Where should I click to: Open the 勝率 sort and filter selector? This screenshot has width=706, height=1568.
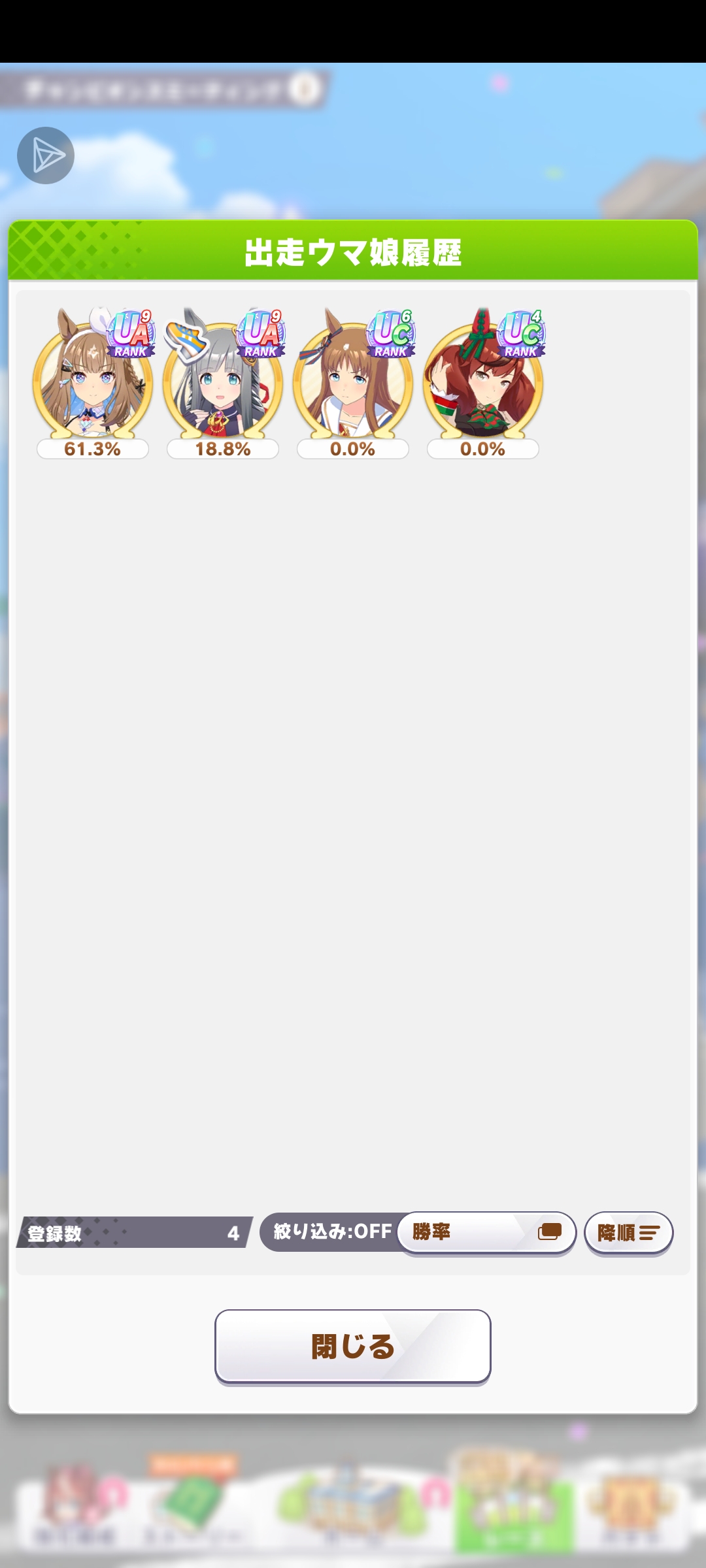[486, 1232]
